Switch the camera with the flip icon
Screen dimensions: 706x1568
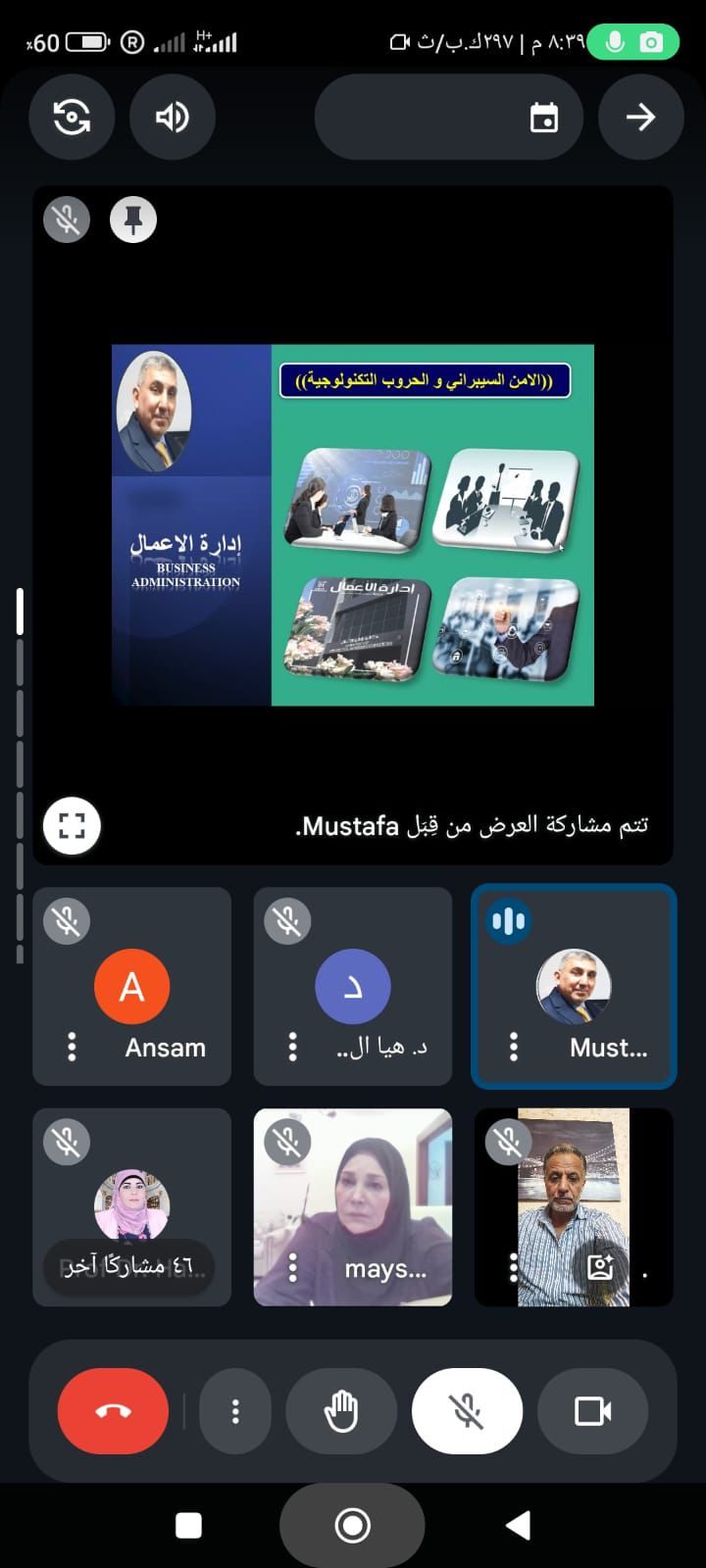pos(72,118)
